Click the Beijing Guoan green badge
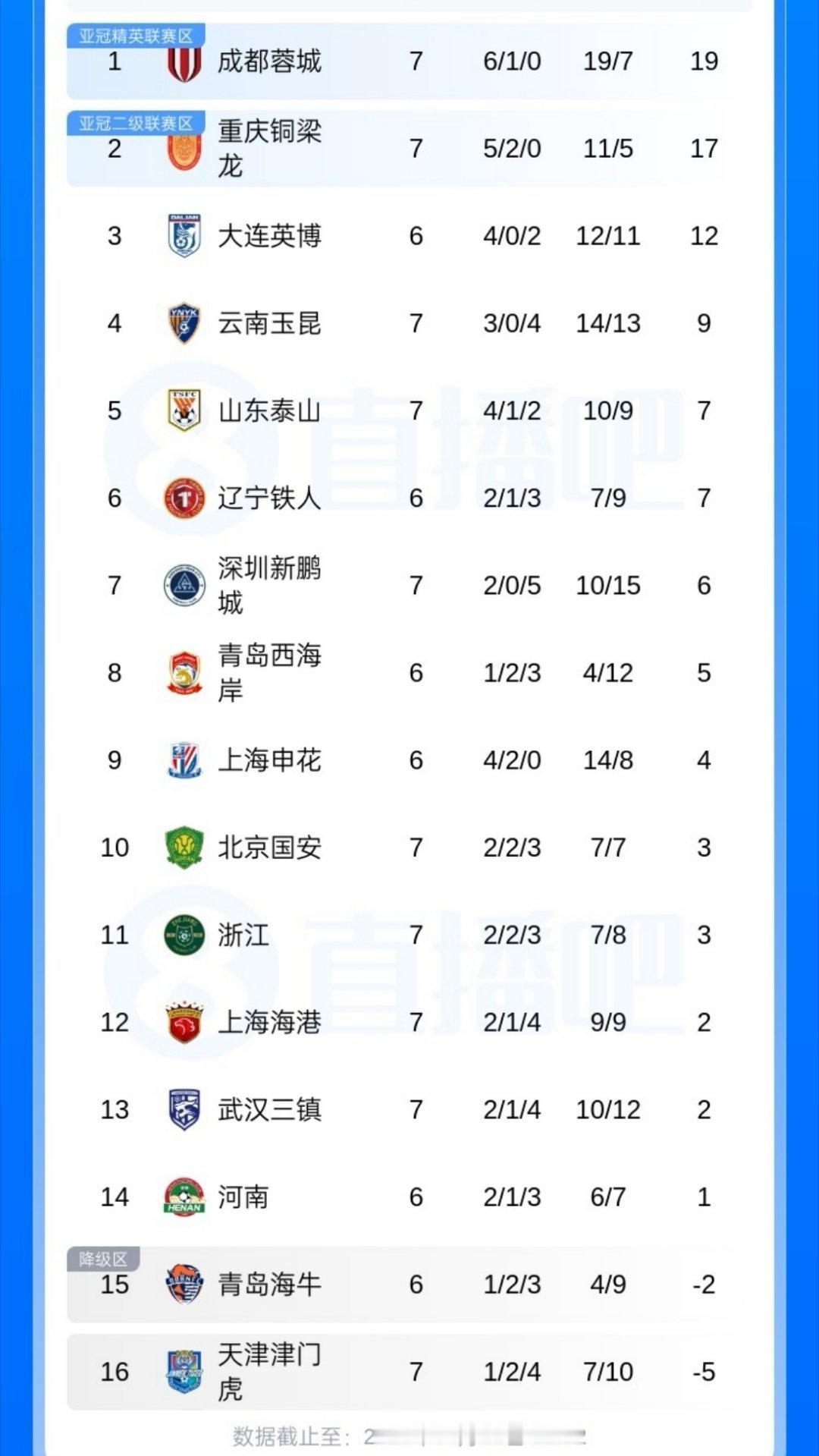 (x=182, y=847)
